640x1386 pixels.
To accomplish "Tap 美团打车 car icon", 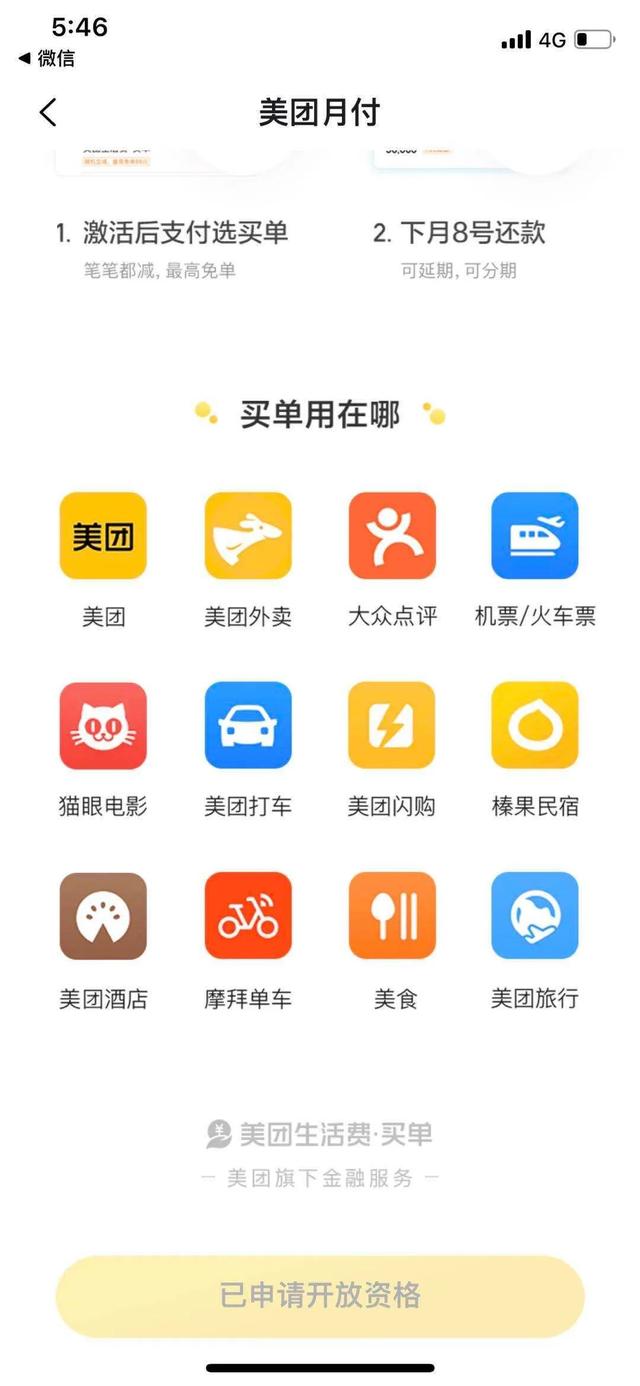I will point(248,726).
